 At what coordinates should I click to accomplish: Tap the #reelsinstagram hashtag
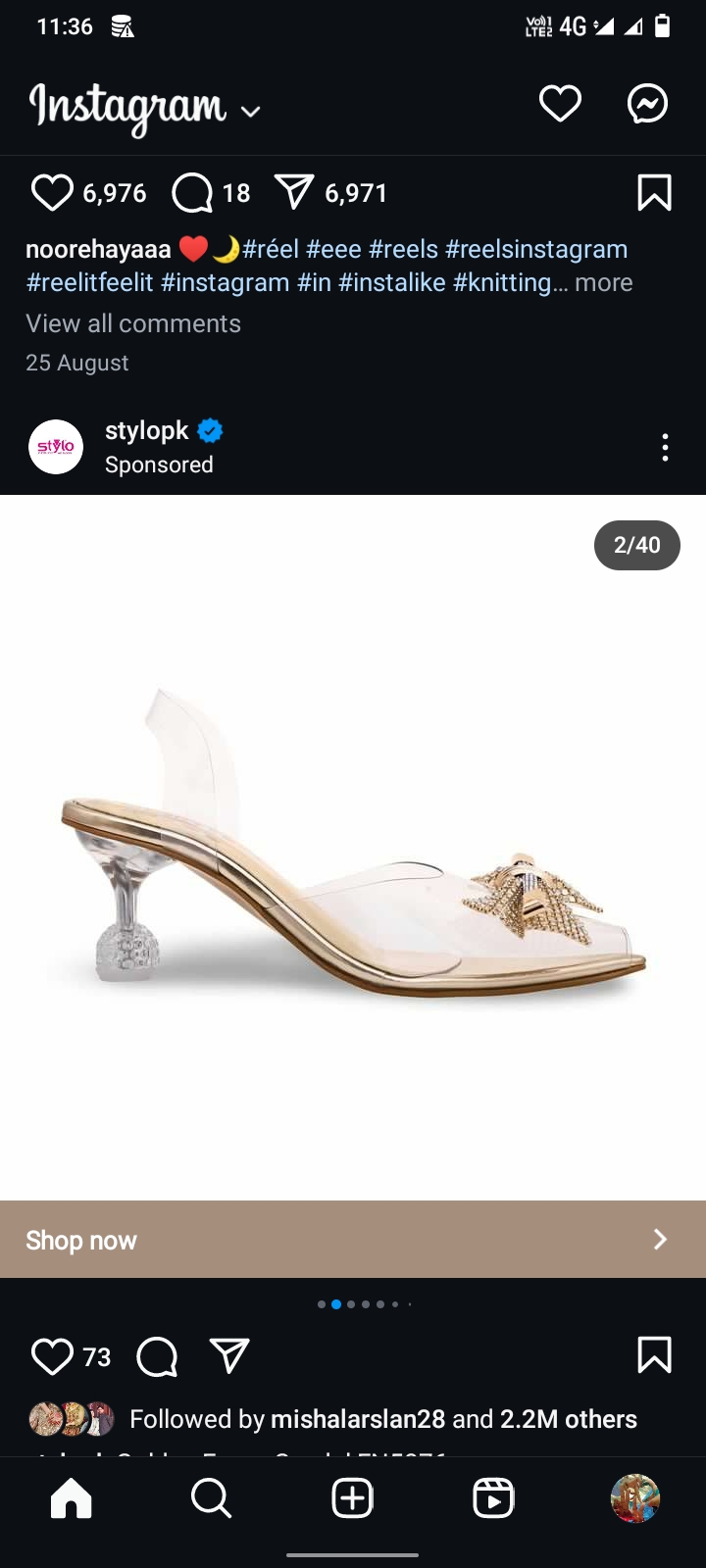[x=536, y=250]
